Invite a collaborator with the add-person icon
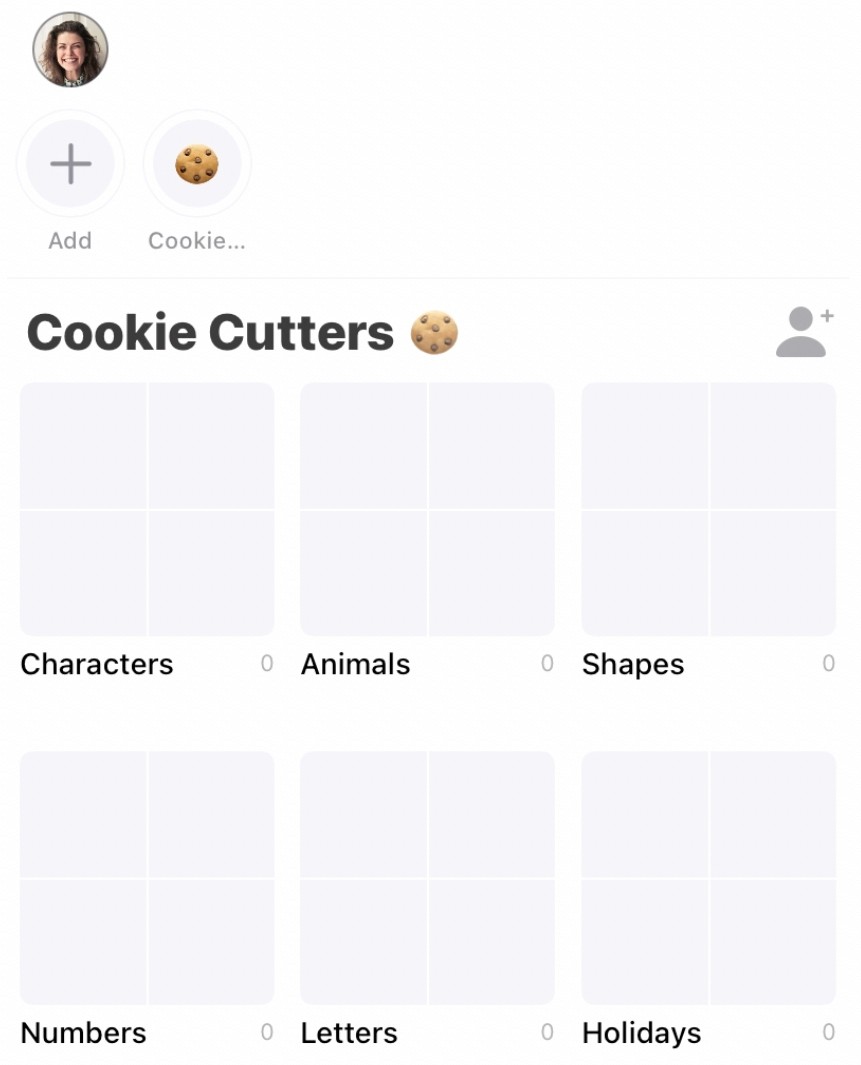The height and width of the screenshot is (1065, 861). tap(805, 332)
